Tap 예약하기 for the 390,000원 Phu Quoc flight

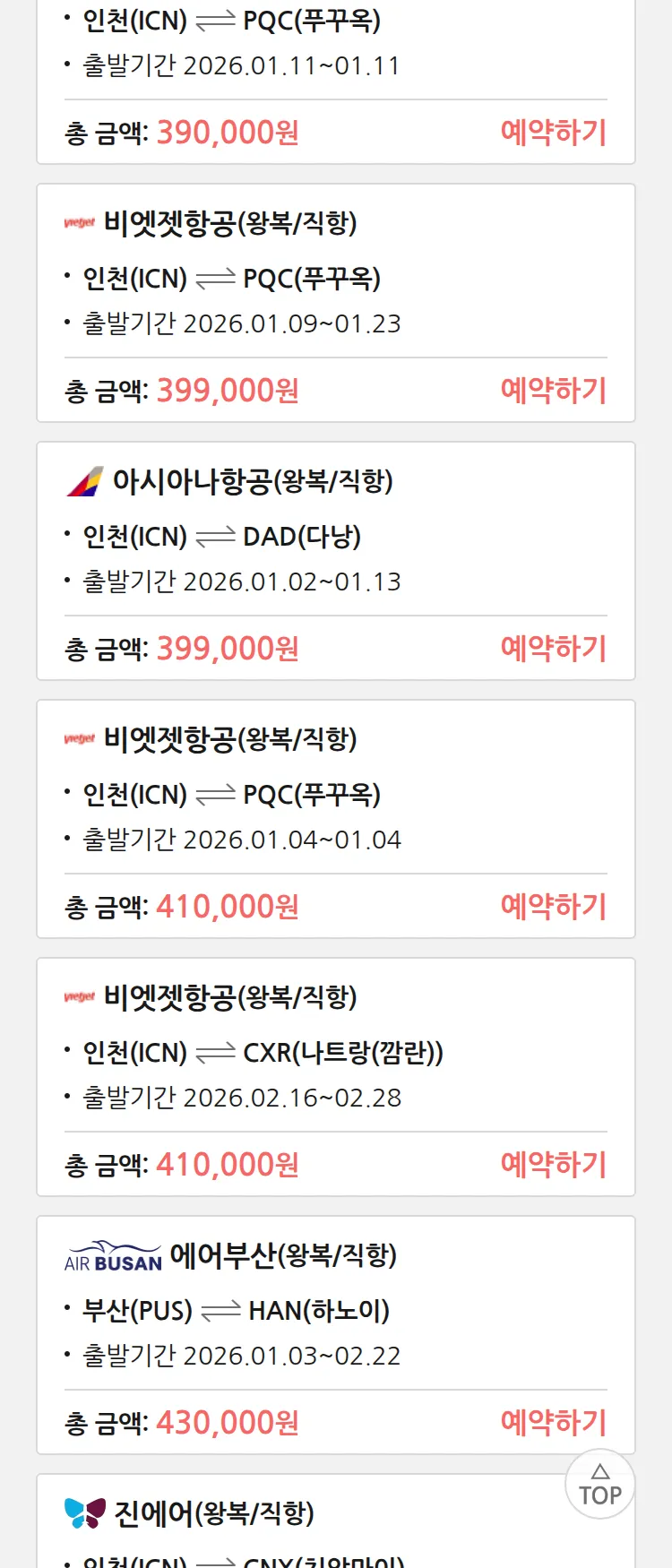tap(553, 133)
